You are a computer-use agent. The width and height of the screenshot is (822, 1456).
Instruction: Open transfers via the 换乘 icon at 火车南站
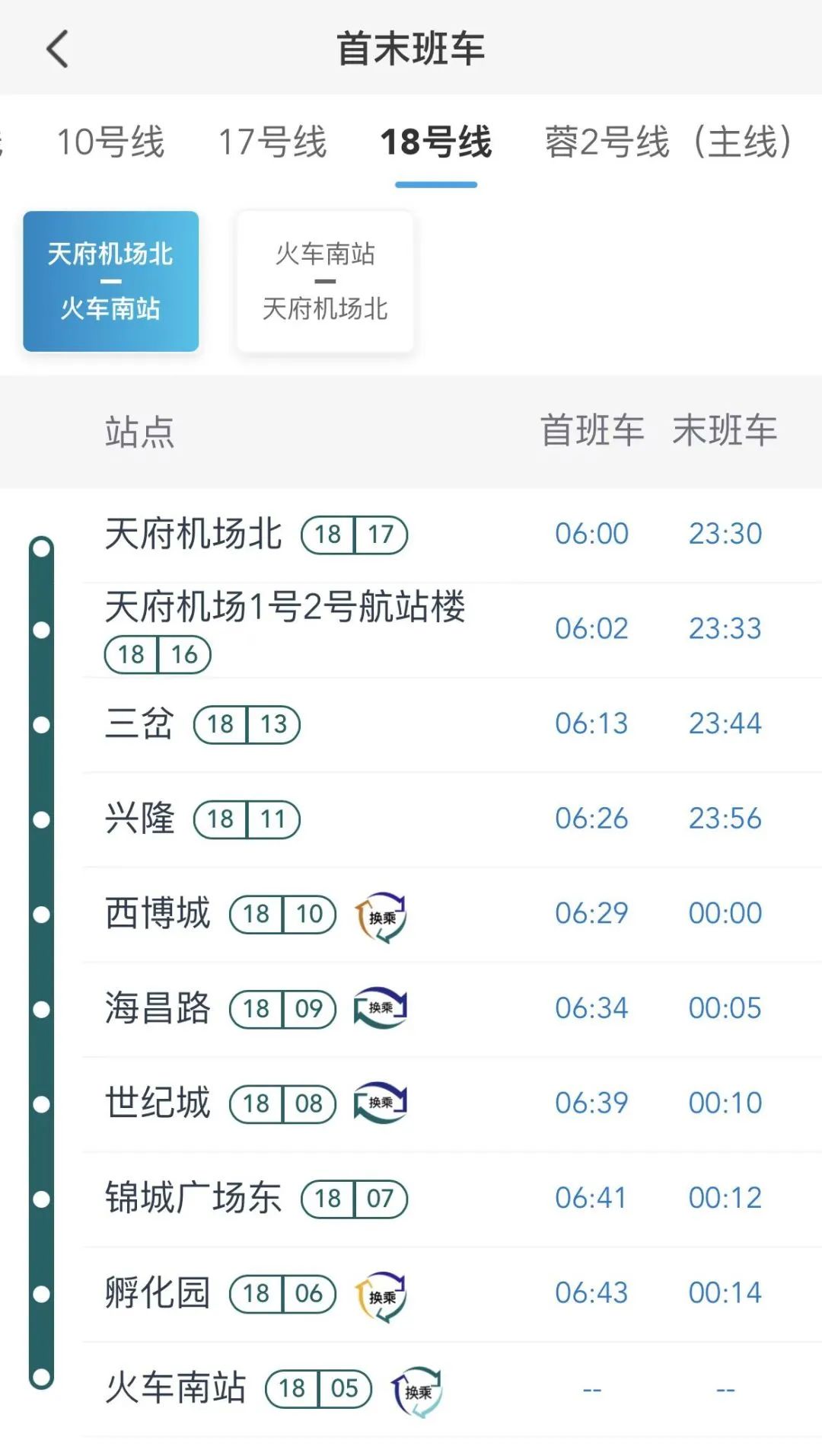point(415,1390)
